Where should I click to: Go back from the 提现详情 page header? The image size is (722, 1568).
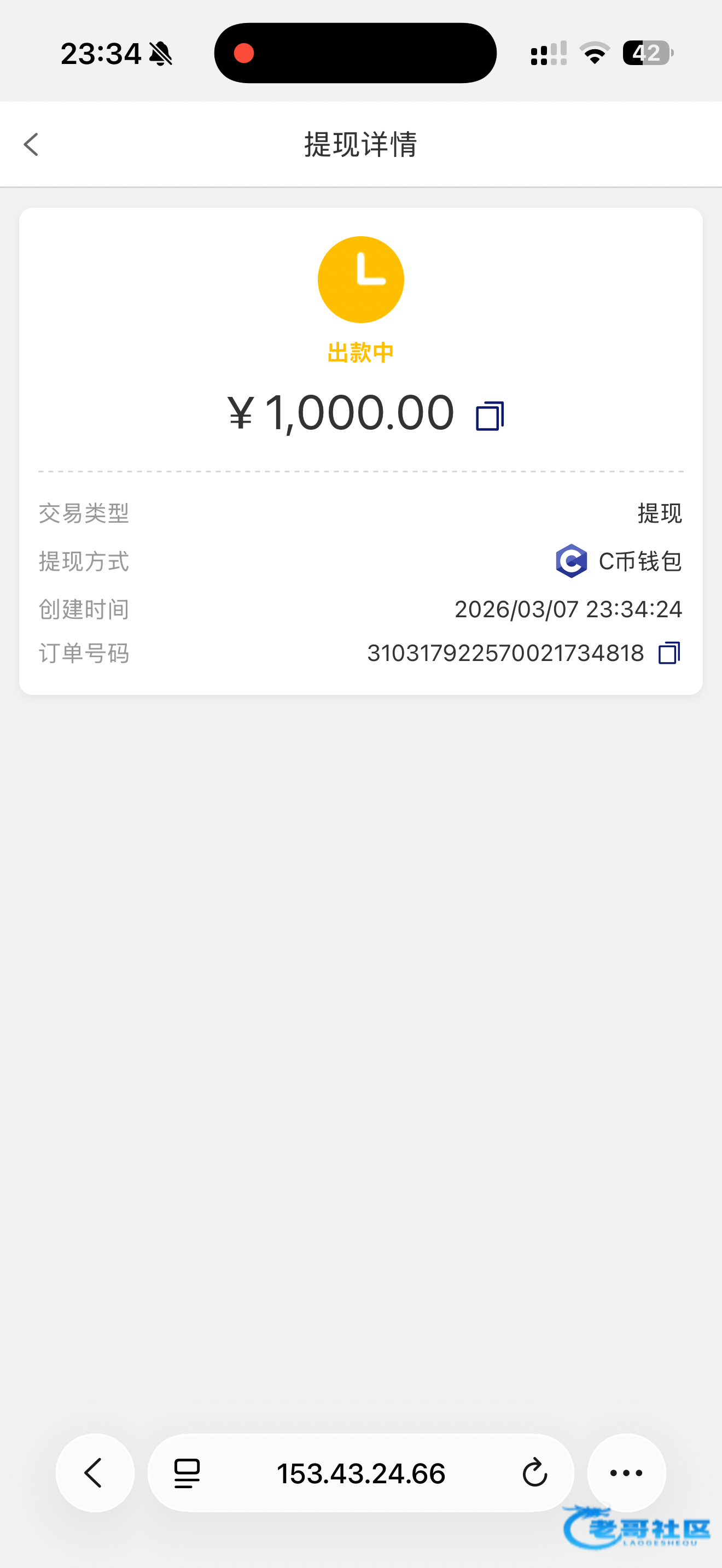(x=31, y=145)
